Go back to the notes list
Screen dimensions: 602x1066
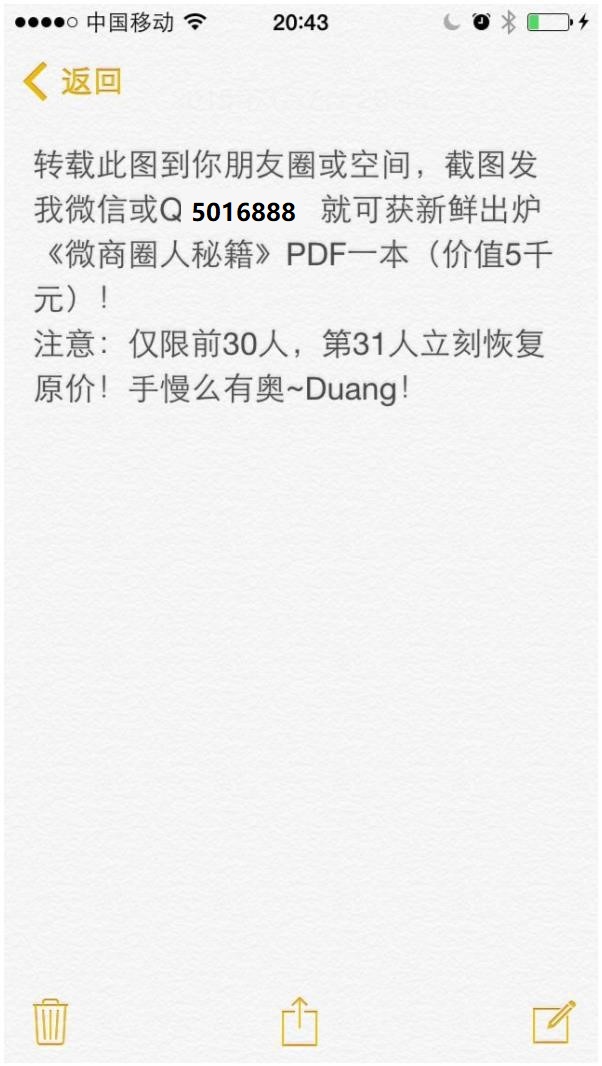click(72, 82)
